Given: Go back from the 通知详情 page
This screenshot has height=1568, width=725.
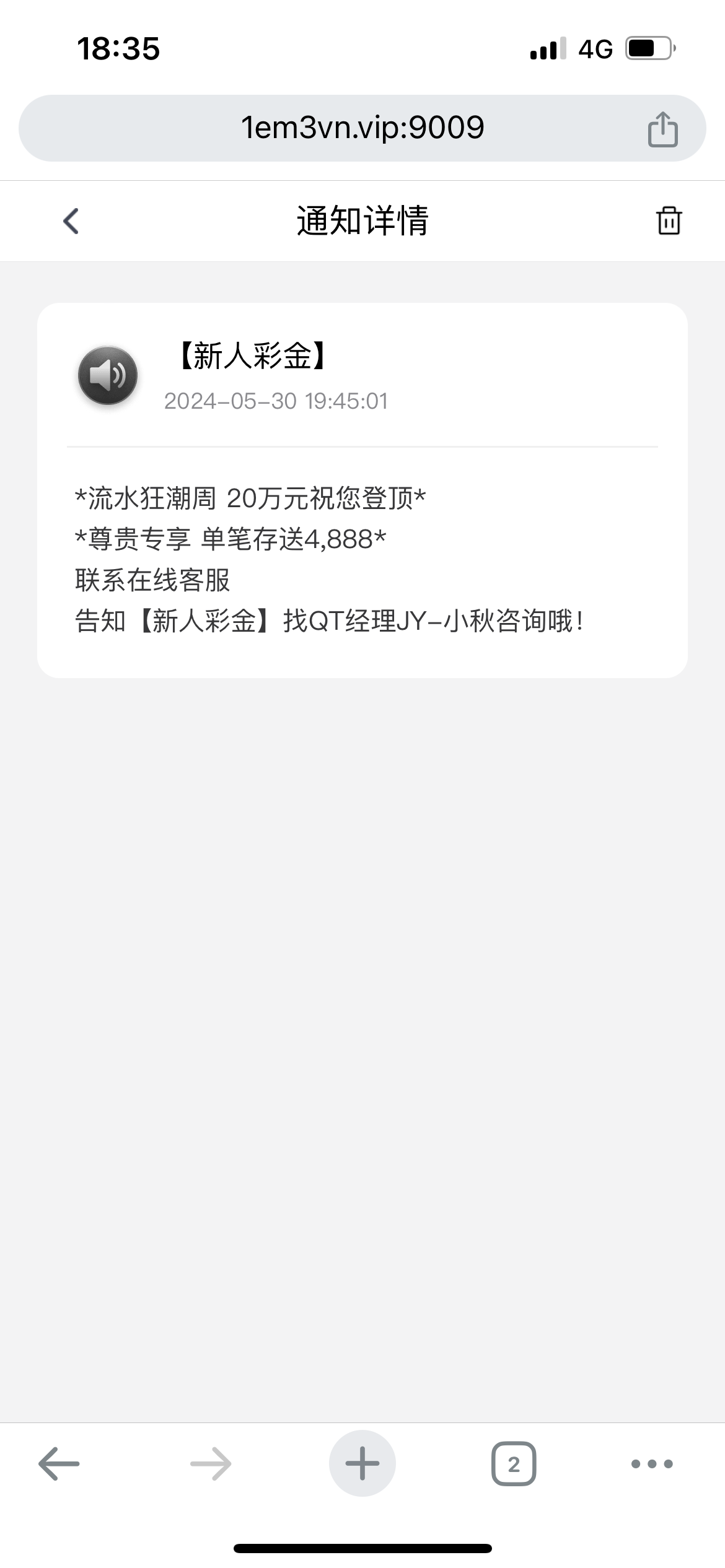Looking at the screenshot, I should [71, 221].
